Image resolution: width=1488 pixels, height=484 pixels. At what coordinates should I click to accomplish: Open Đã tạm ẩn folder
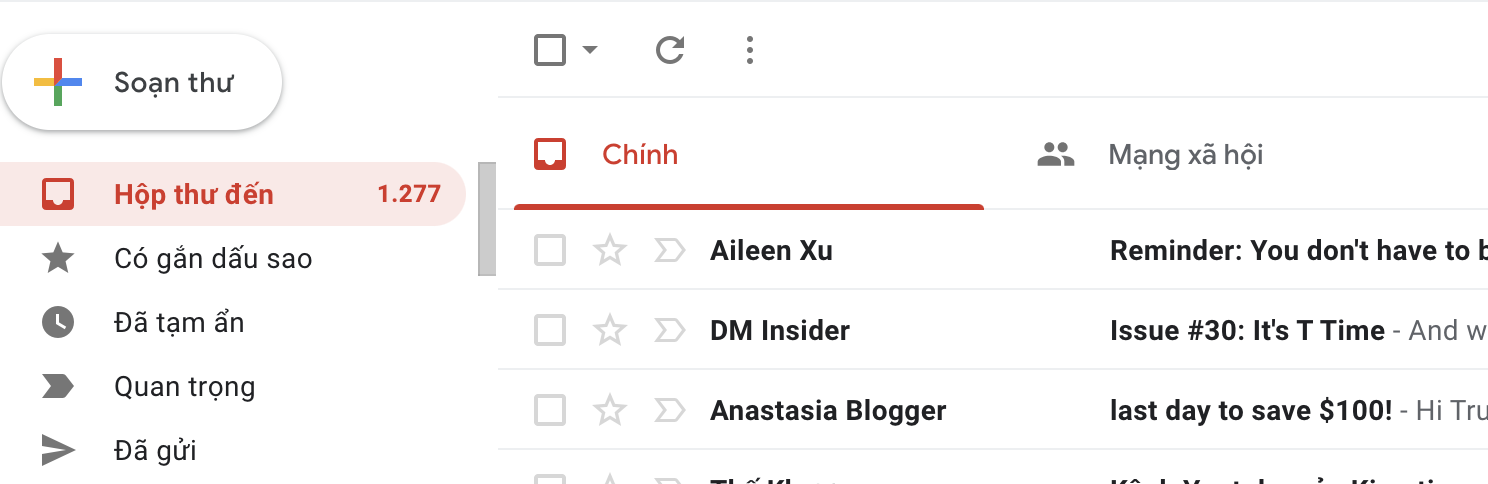pos(179,323)
